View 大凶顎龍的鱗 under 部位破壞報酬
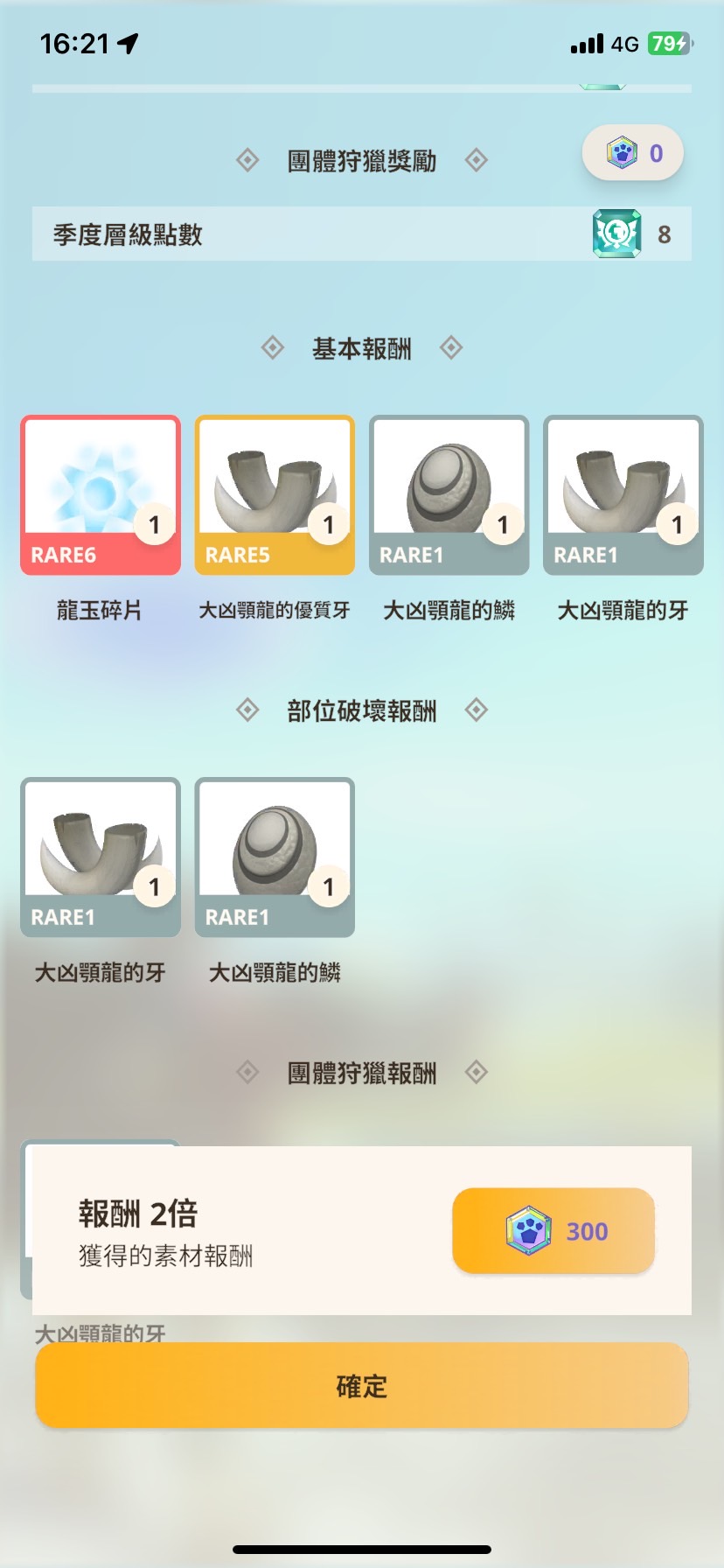The height and width of the screenshot is (1568, 724). click(275, 857)
